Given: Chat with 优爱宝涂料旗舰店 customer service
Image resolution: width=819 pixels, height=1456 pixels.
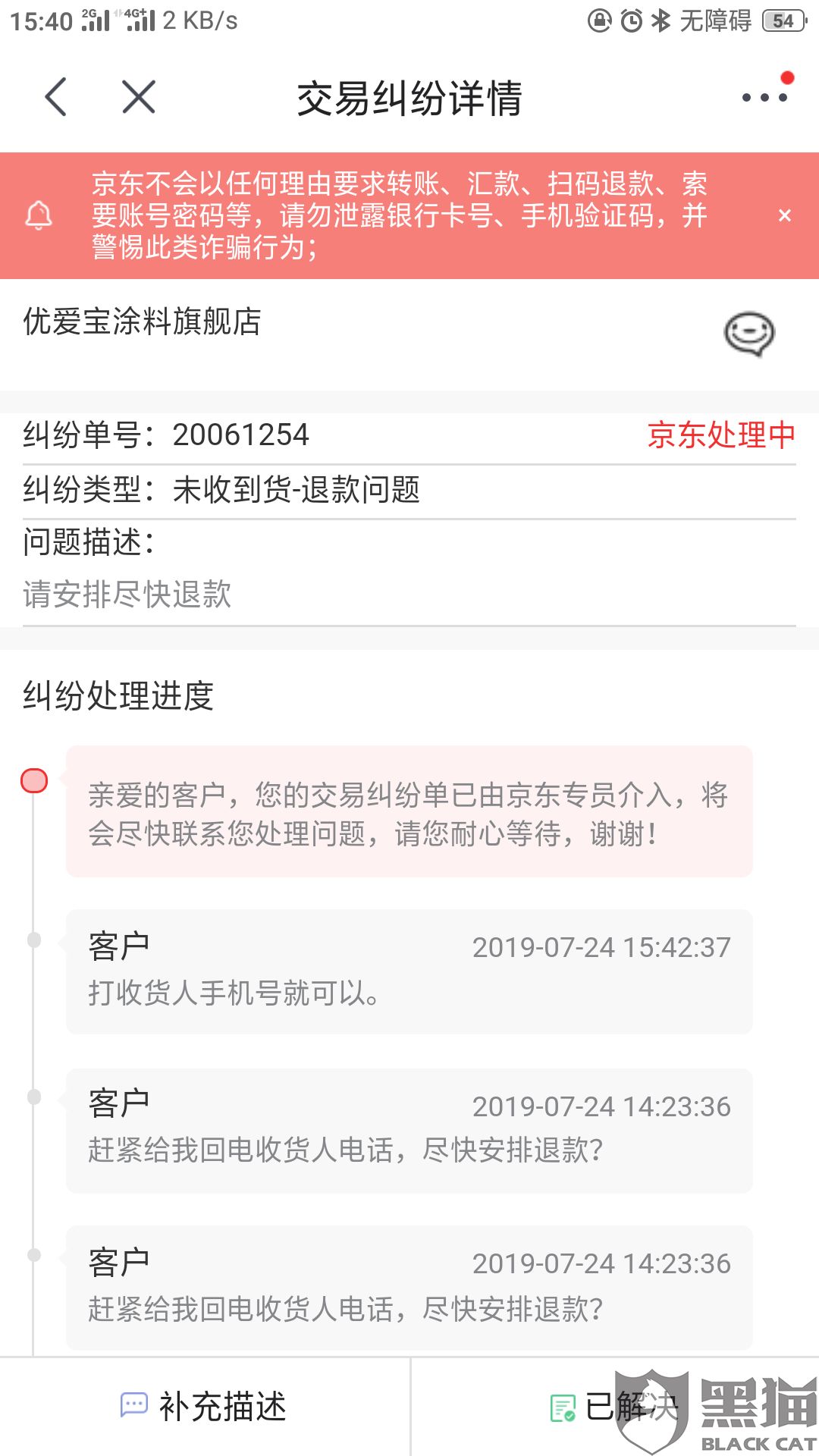Looking at the screenshot, I should [x=749, y=334].
